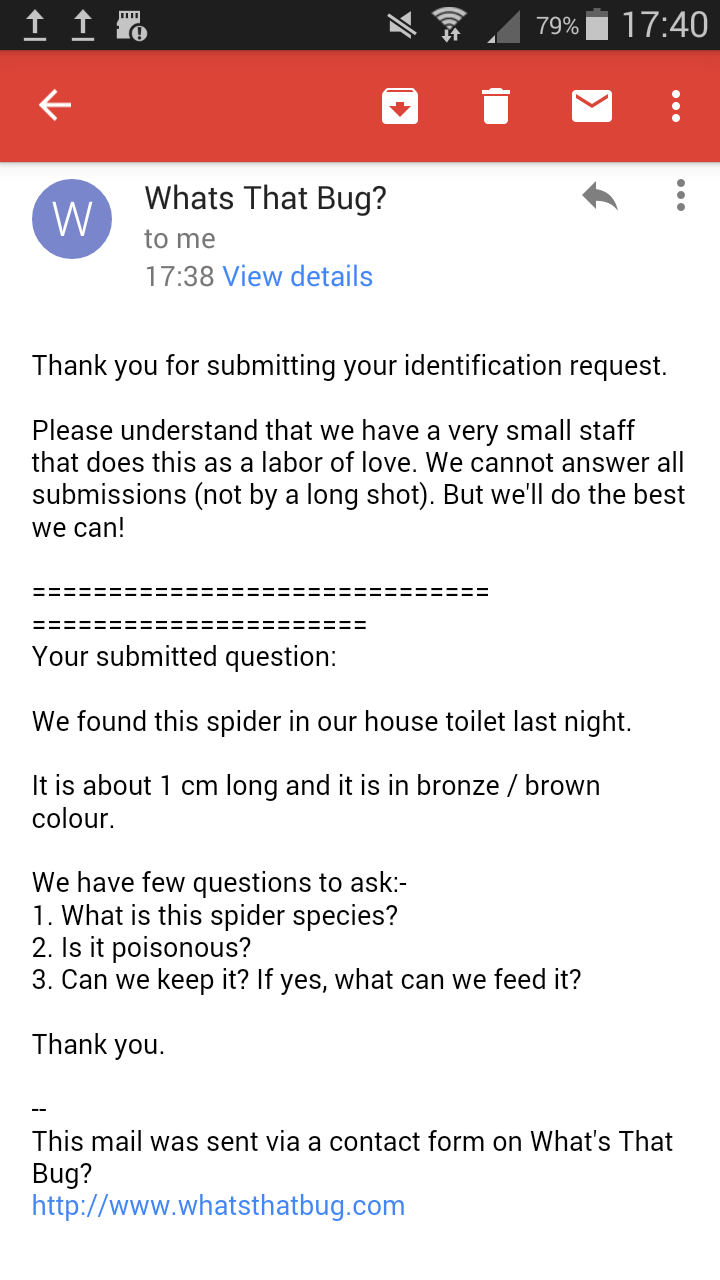This screenshot has width=720, height=1280.
Task: Go back to the inbox
Action: [55, 105]
